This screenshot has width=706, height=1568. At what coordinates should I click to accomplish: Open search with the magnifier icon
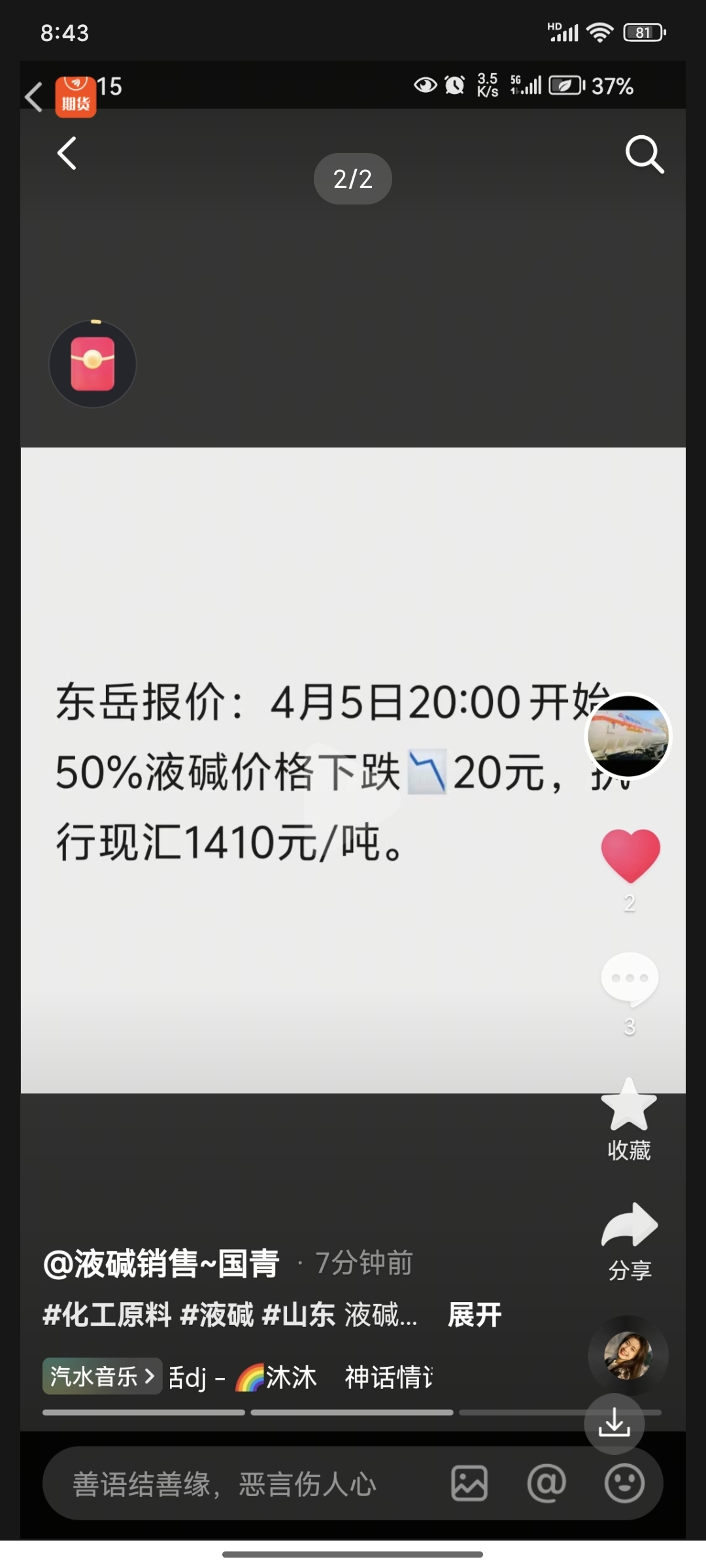tap(645, 155)
